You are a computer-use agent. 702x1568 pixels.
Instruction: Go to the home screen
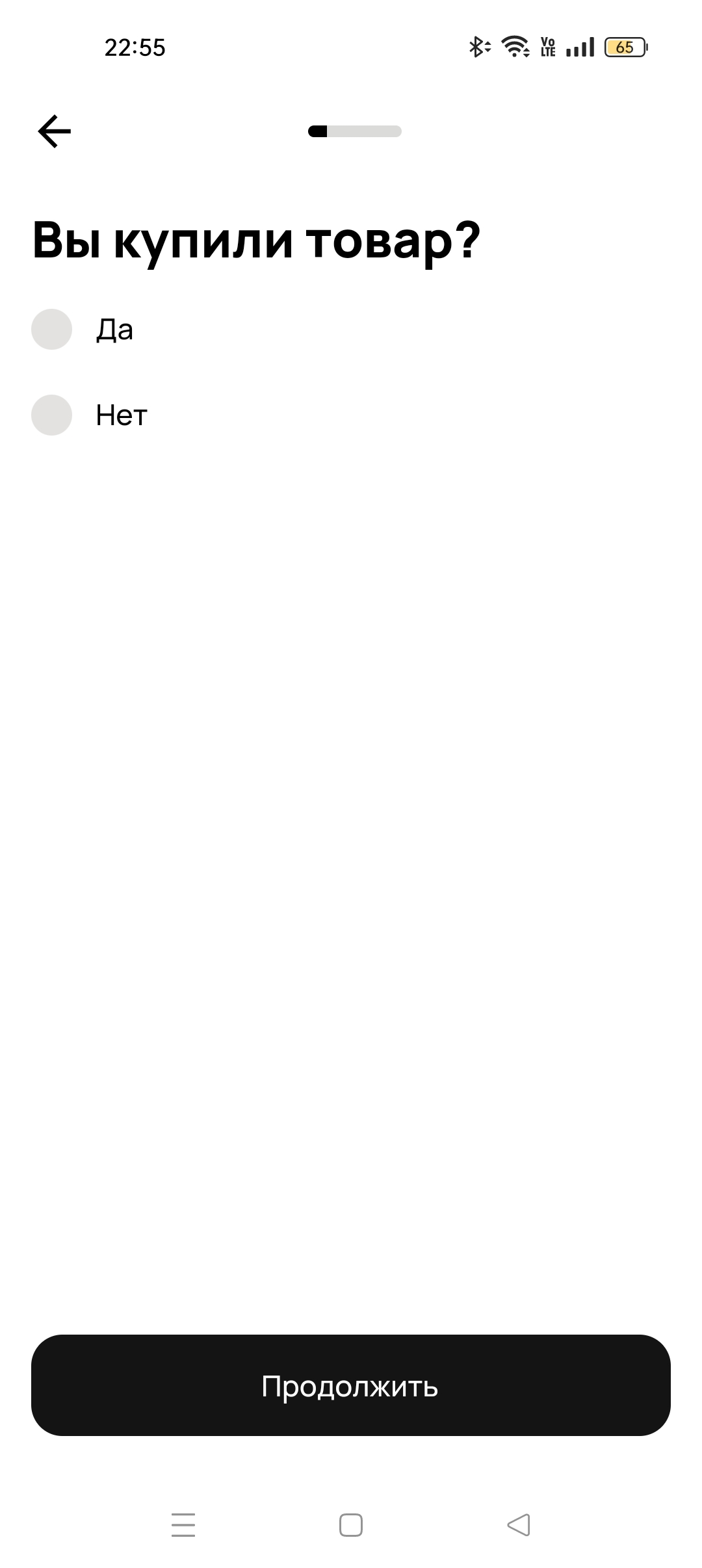pos(351,1524)
